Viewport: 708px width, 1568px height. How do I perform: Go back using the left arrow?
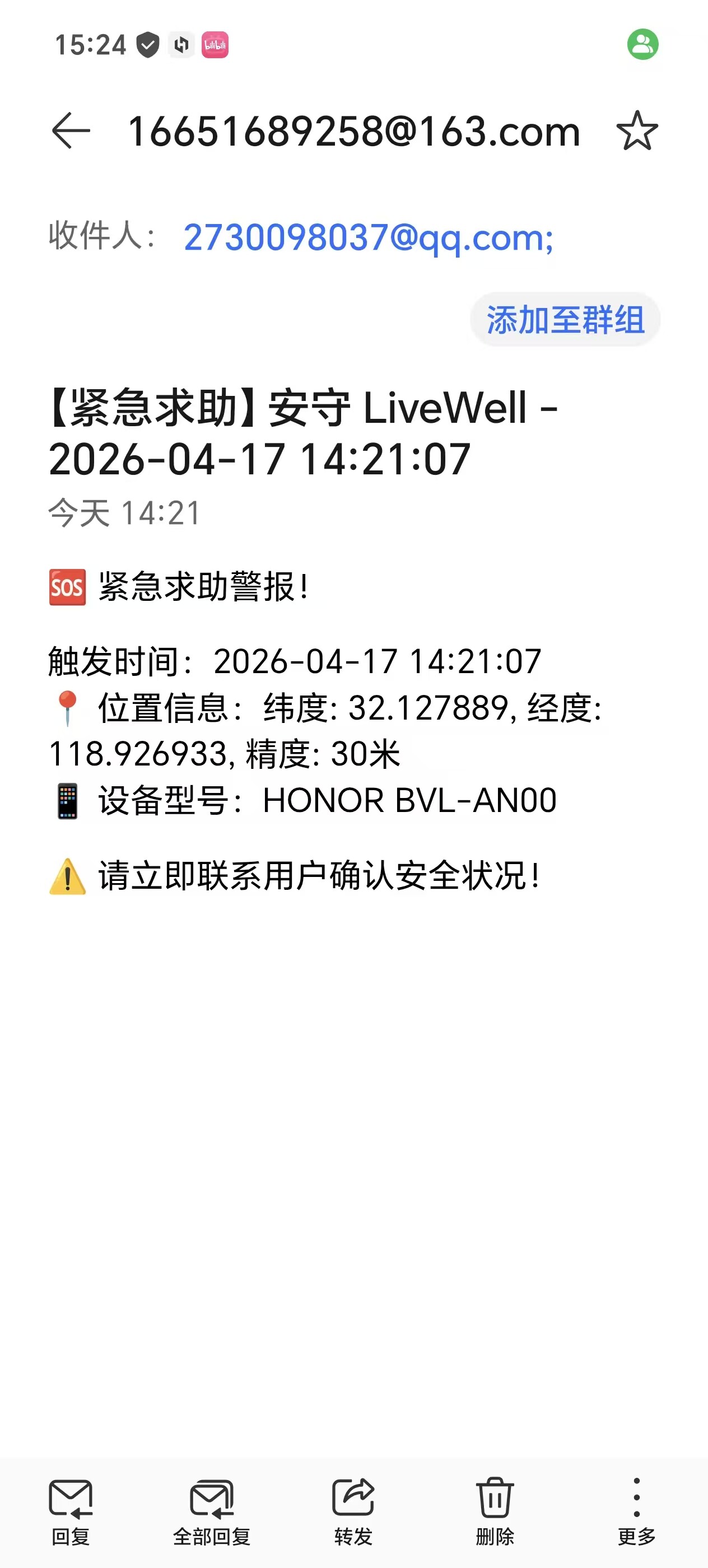click(71, 130)
